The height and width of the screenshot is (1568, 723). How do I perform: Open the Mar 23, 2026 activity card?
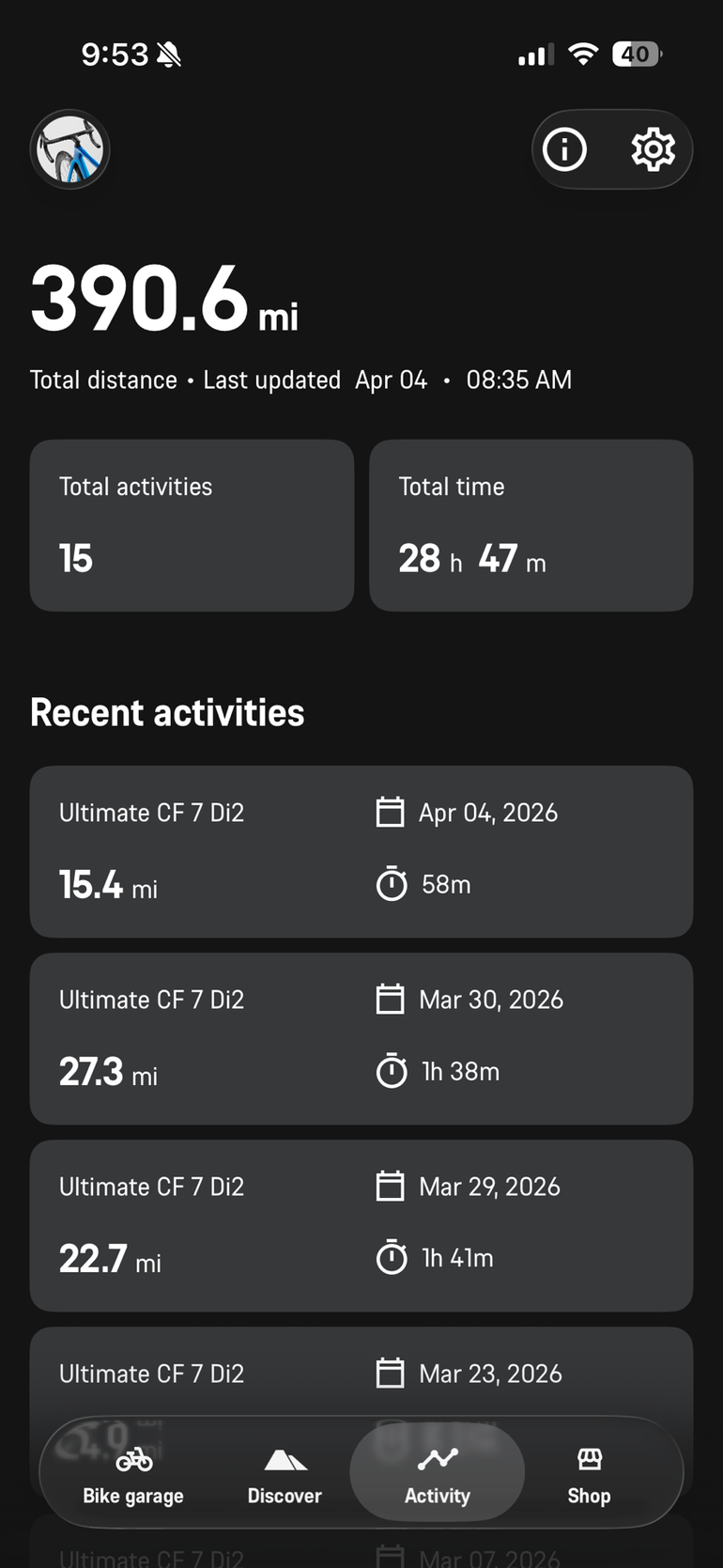[x=361, y=1374]
